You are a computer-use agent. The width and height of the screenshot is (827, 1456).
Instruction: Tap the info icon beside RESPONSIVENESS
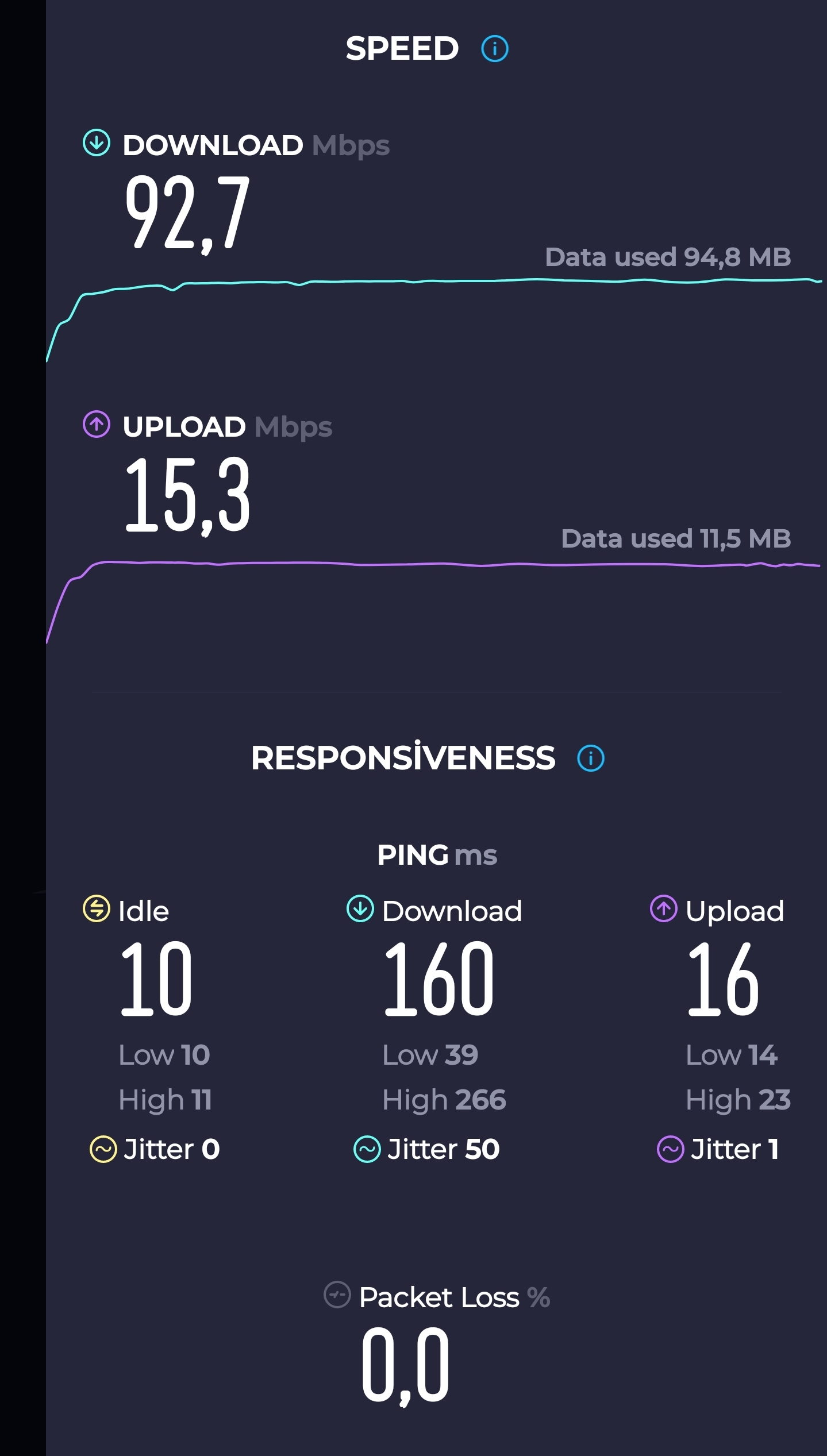tap(590, 758)
